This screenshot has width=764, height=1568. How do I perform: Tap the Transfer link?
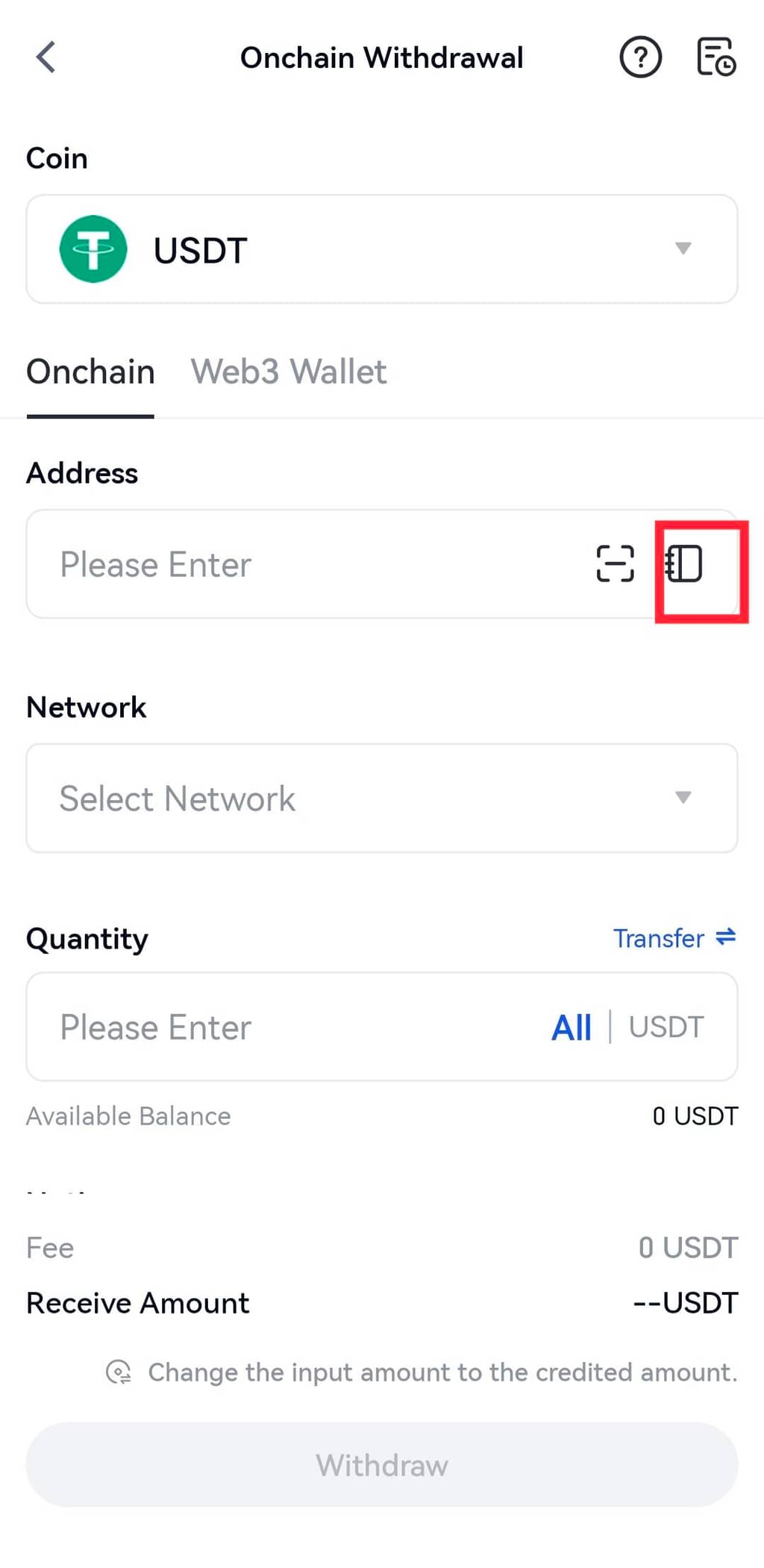673,938
